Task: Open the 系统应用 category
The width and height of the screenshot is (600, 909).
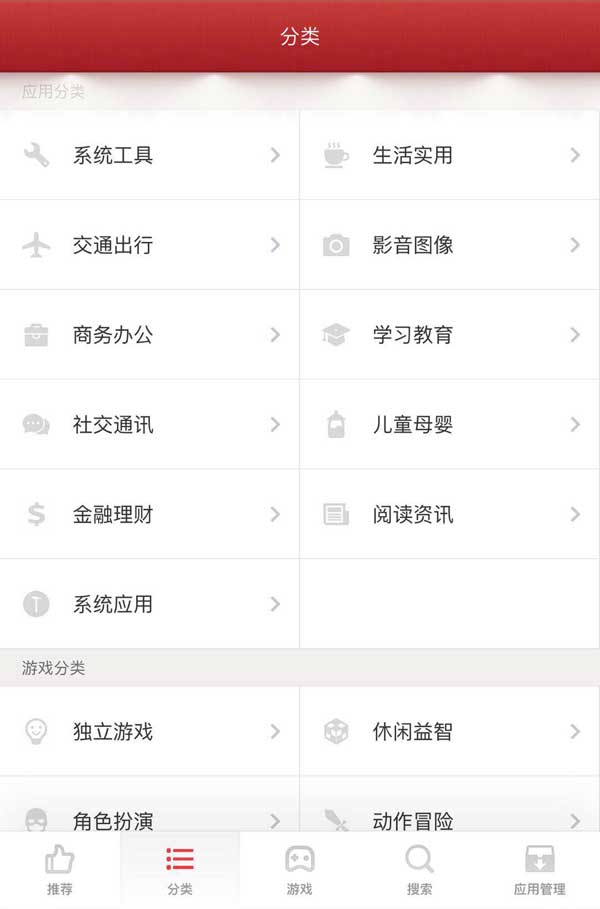Action: [150, 604]
